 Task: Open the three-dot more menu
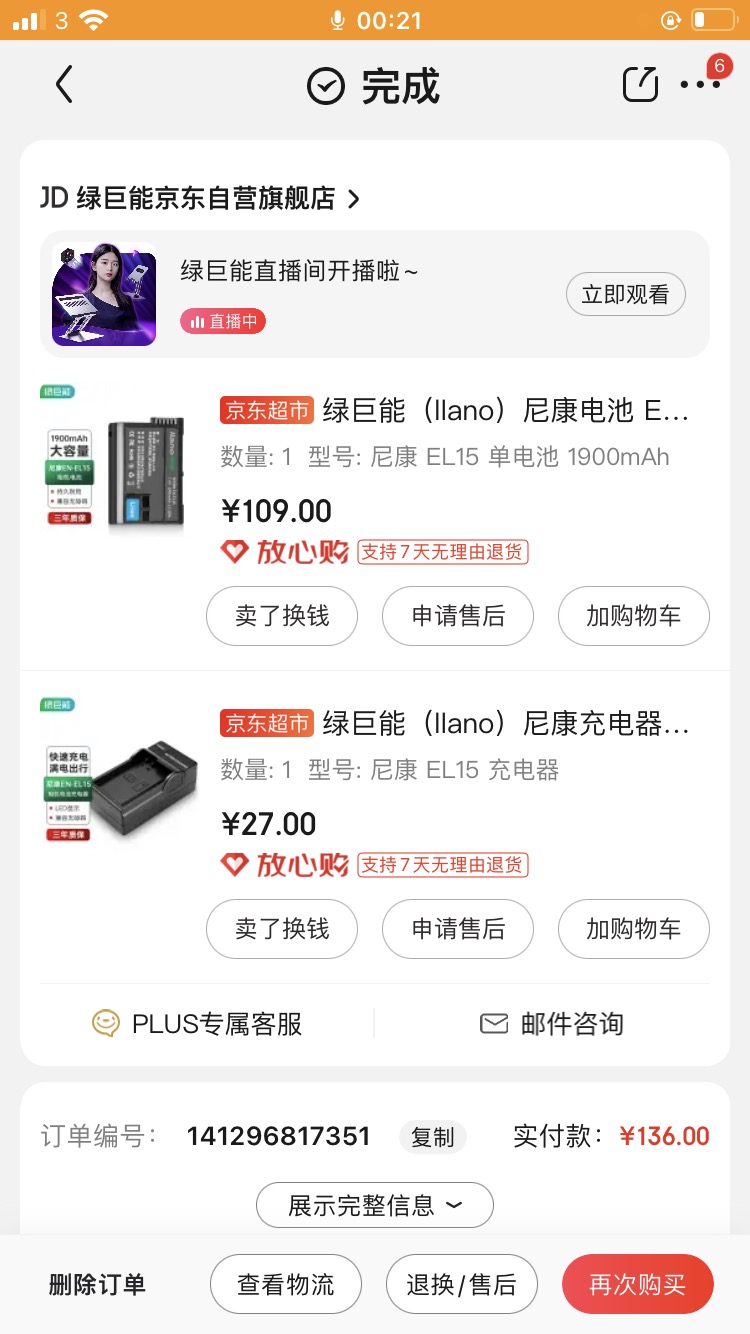coord(699,85)
